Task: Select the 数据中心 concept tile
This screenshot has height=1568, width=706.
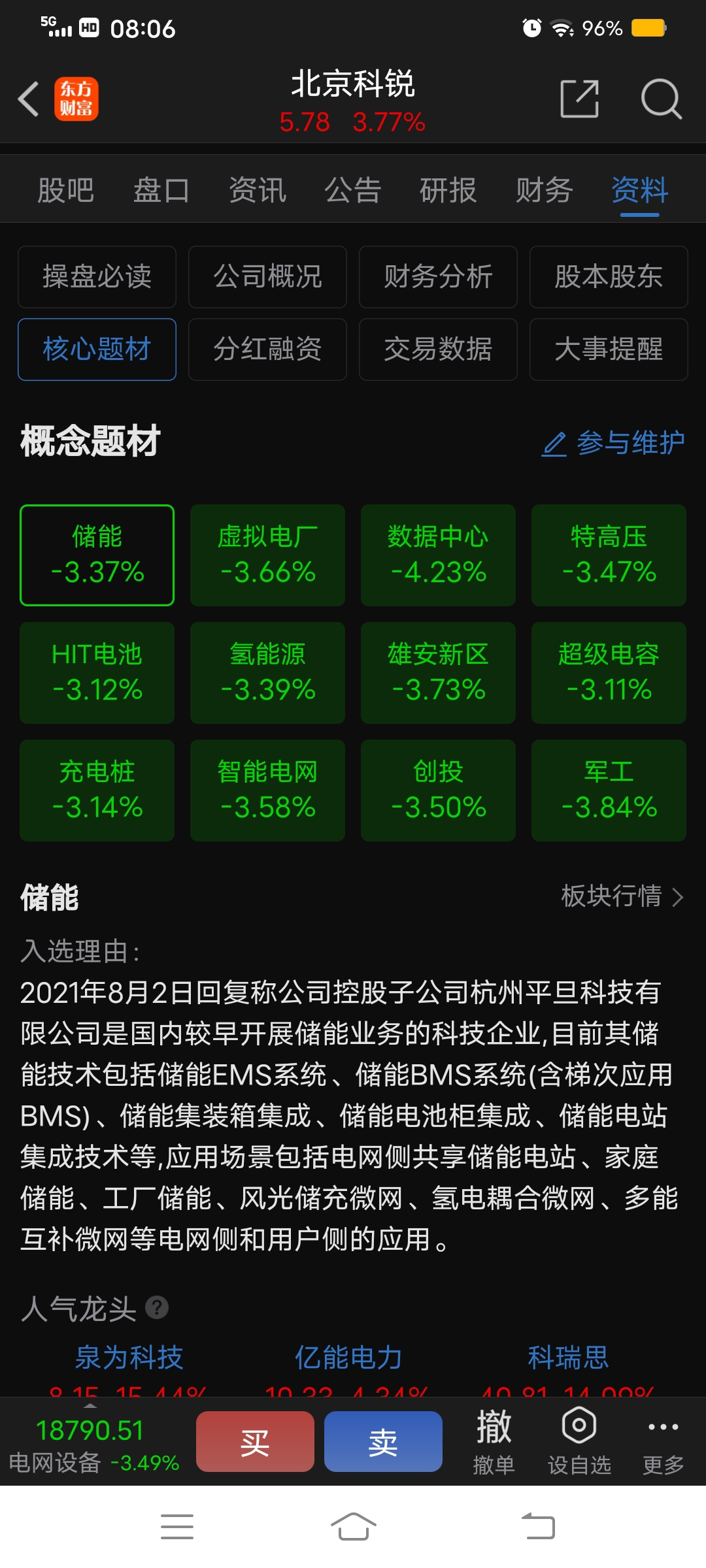Action: [x=438, y=555]
